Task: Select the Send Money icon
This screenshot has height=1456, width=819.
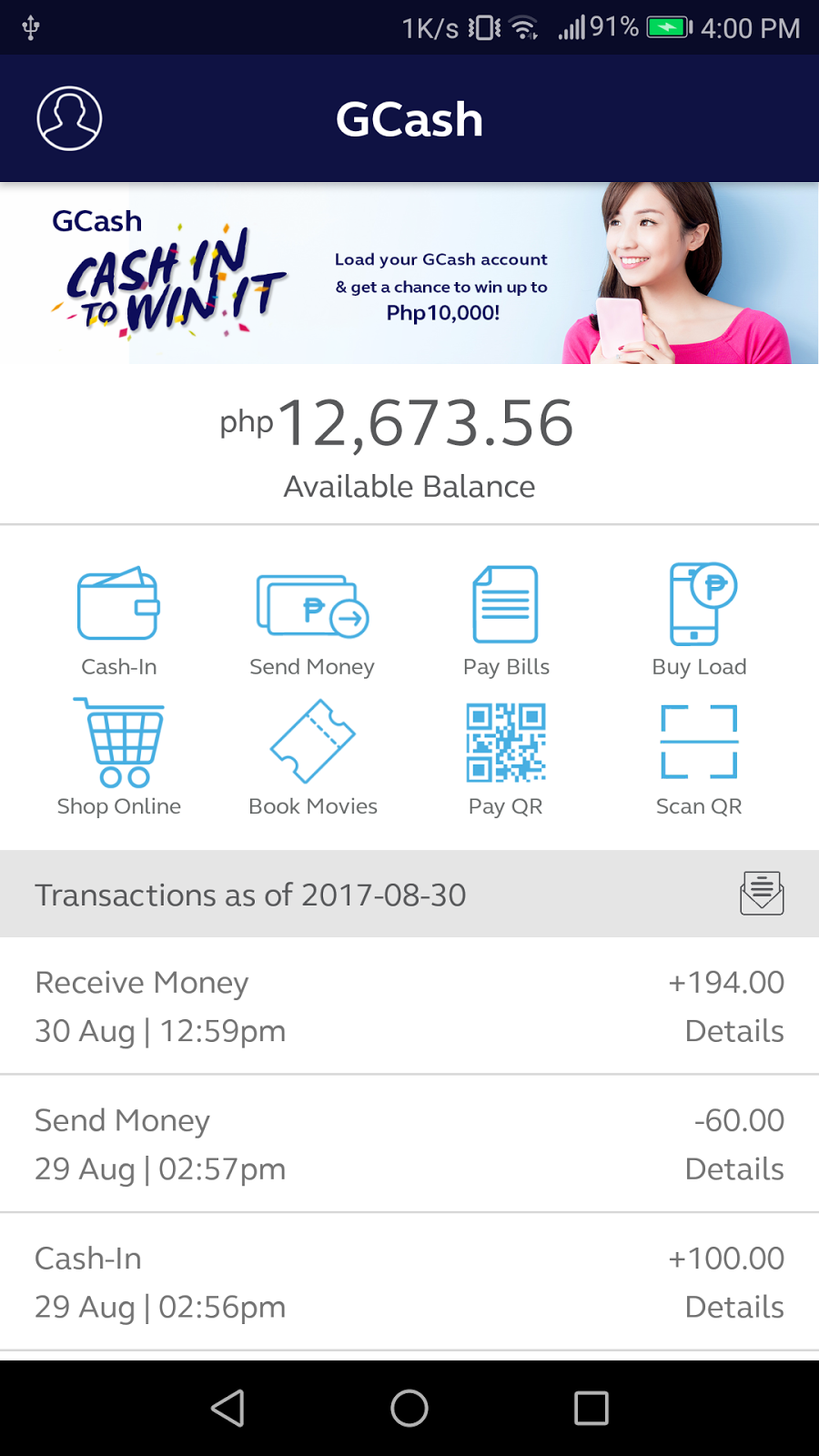Action: [x=312, y=603]
